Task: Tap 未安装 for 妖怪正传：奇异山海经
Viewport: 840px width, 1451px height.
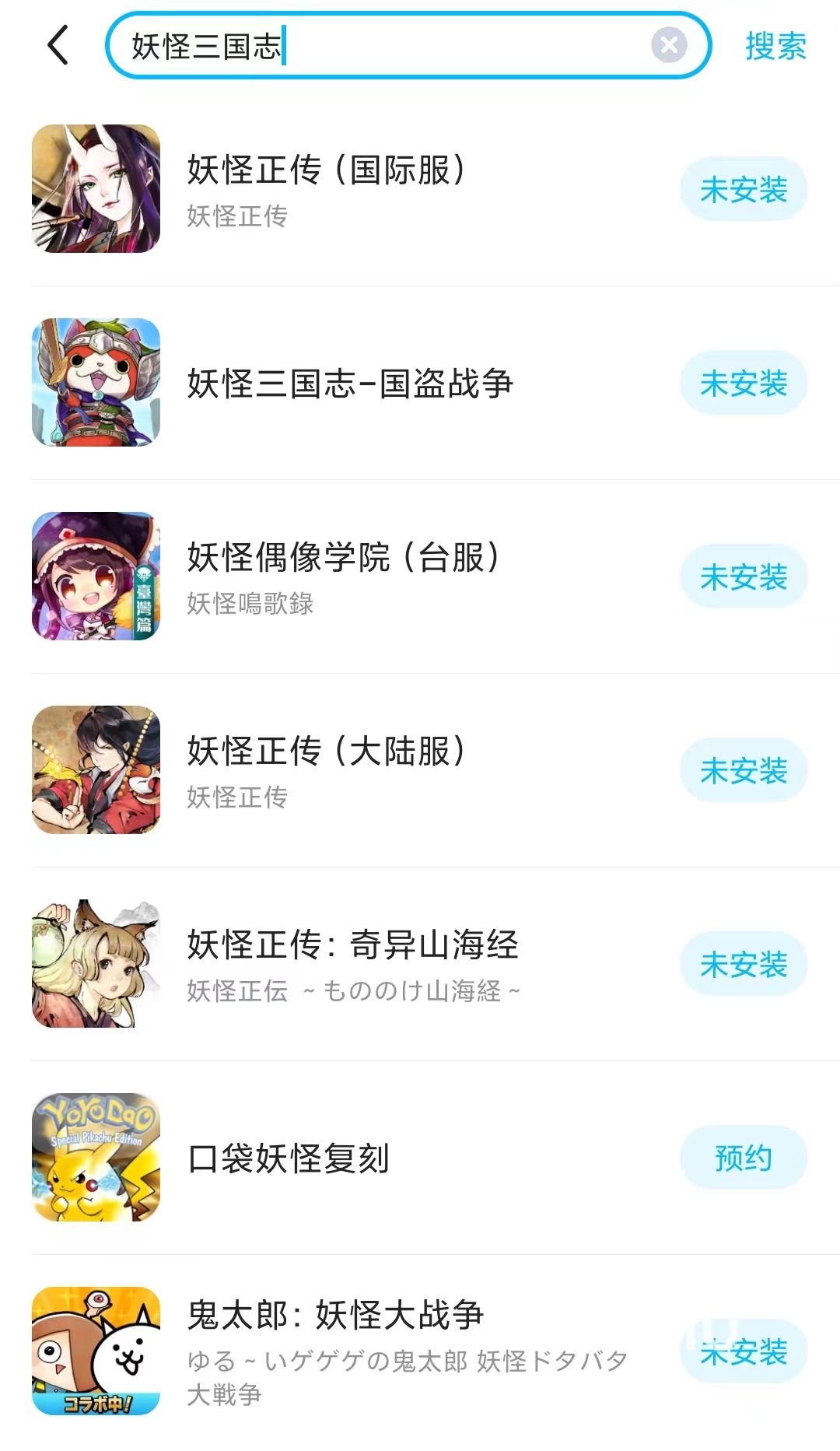Action: click(744, 964)
